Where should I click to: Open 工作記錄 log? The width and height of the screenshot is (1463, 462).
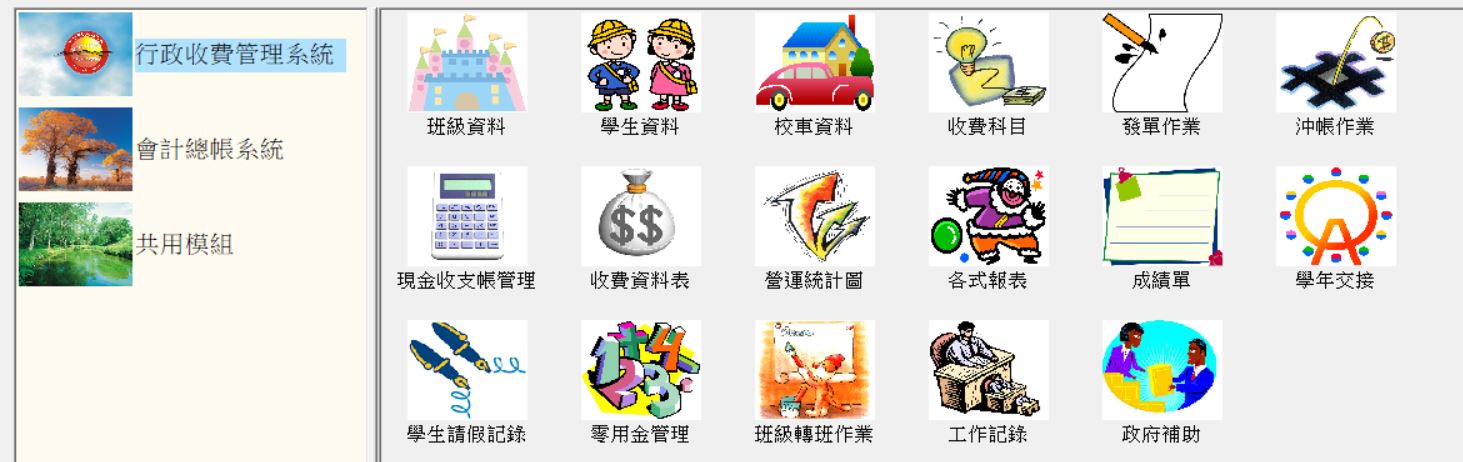988,371
